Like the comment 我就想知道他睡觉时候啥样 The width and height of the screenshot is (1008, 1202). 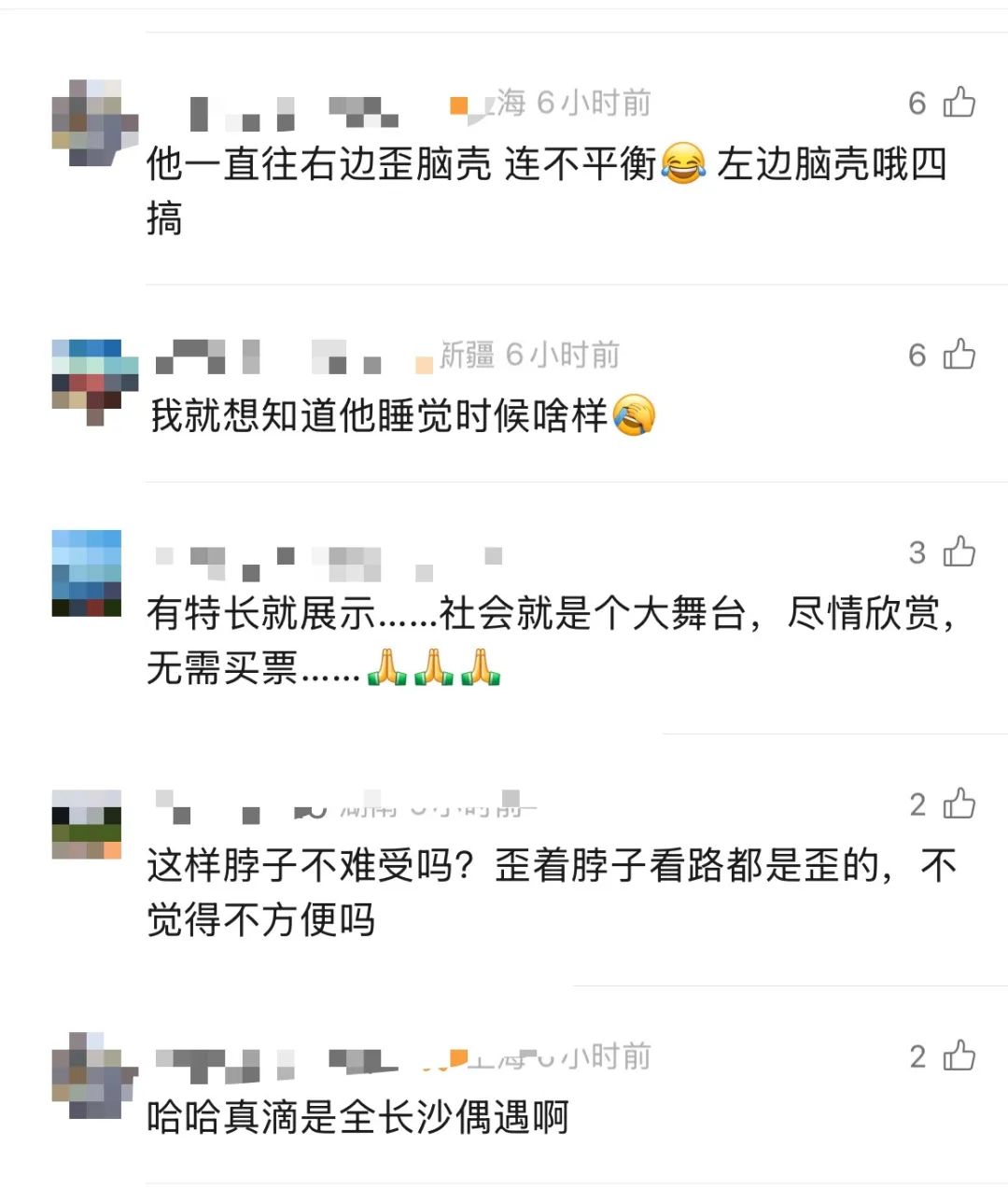coord(959,355)
